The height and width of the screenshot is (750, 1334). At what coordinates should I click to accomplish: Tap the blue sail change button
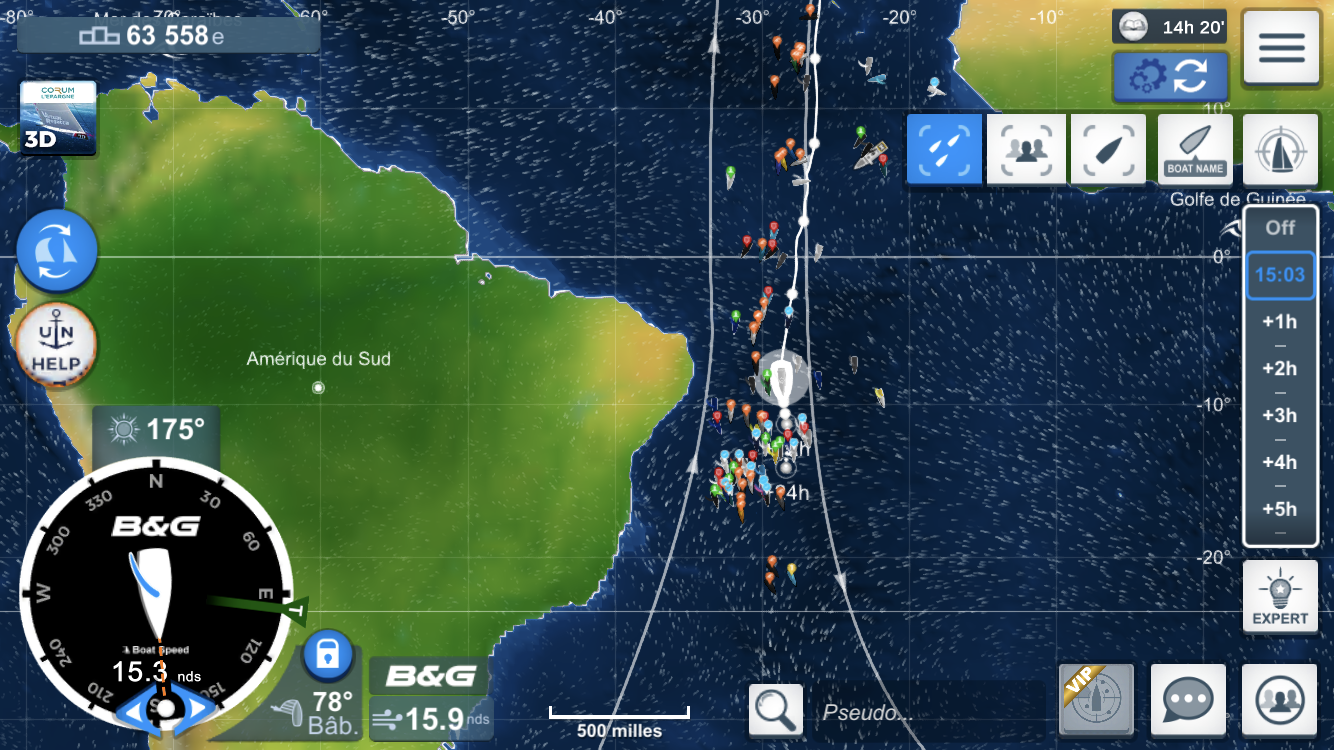point(57,250)
